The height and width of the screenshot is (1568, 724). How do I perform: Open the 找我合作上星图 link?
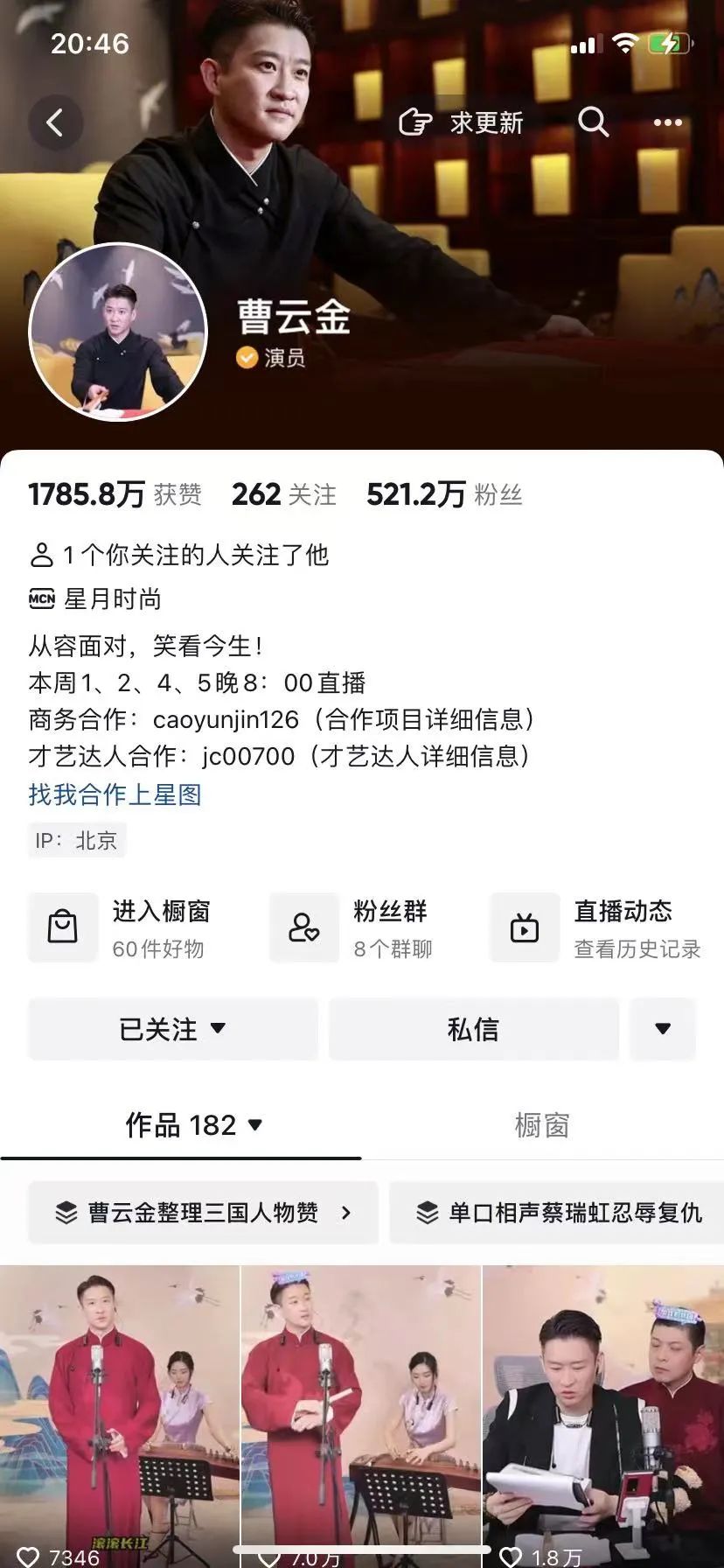[x=114, y=795]
